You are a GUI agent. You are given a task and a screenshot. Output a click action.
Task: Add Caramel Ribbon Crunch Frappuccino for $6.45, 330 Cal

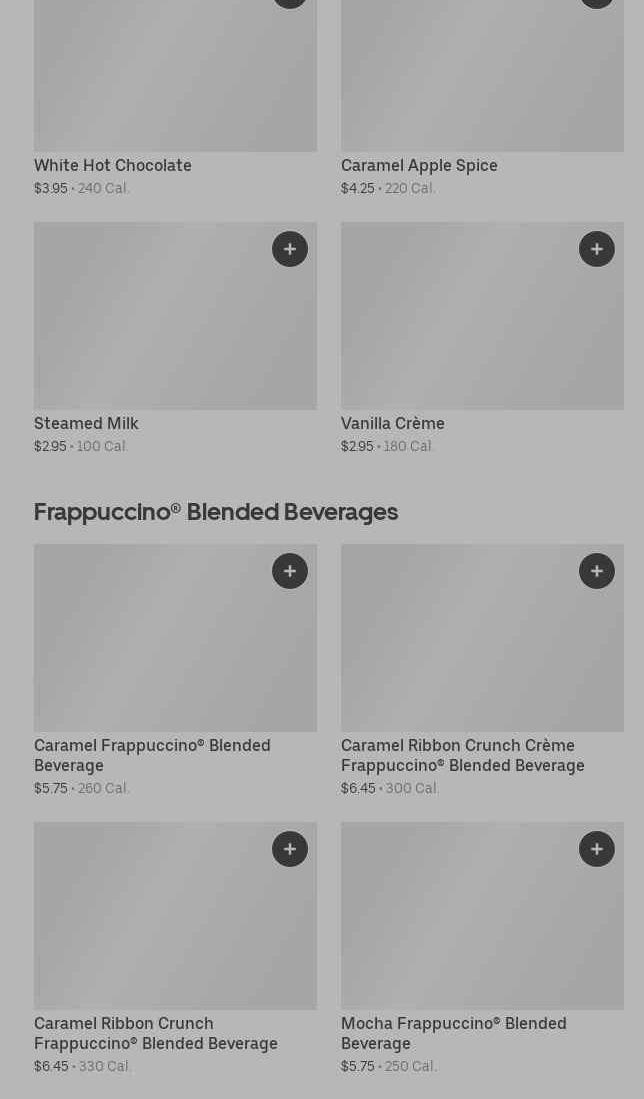pyautogui.click(x=290, y=849)
